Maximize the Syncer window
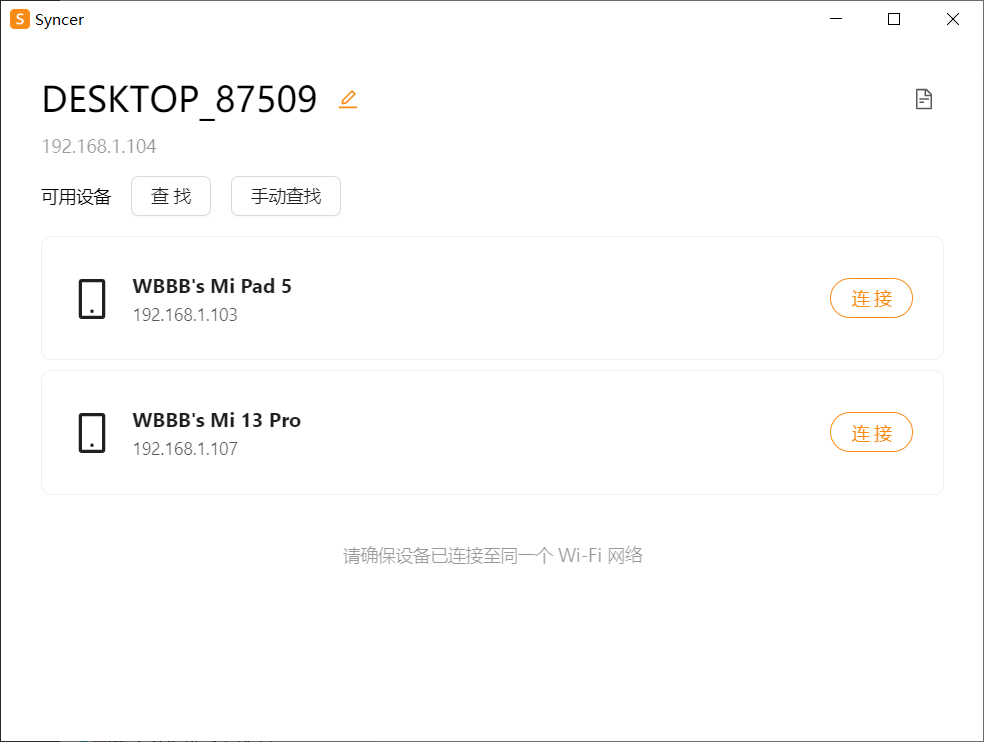The height and width of the screenshot is (742, 984). pos(894,19)
